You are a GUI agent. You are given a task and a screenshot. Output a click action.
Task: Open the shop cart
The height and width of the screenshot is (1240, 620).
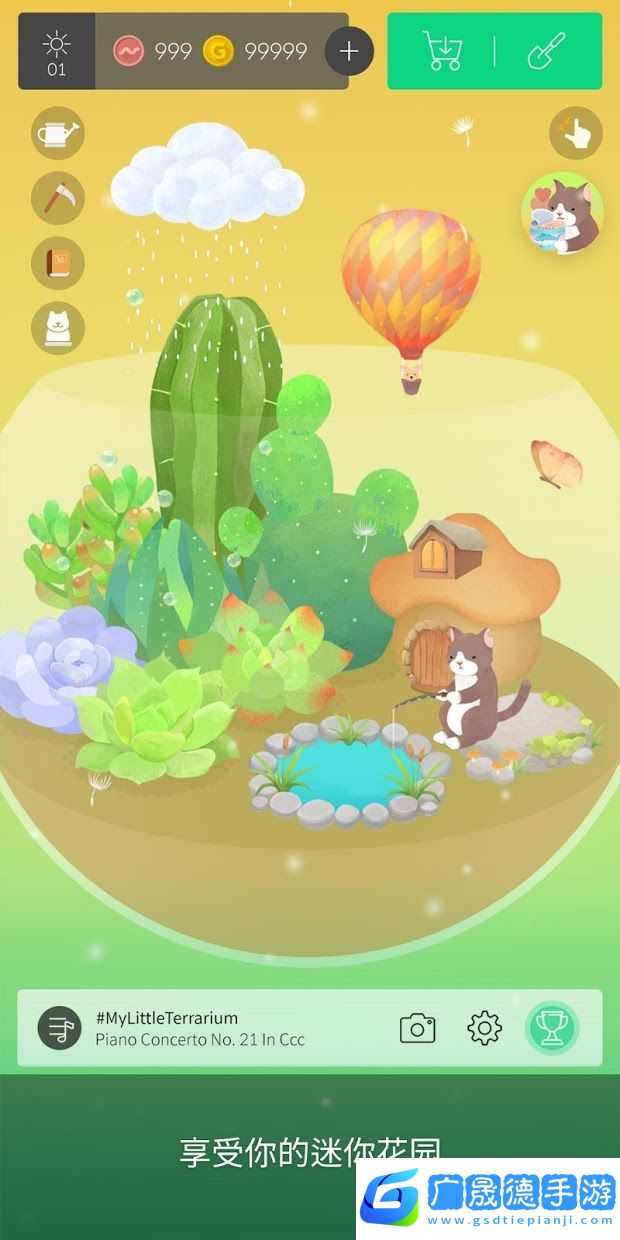coord(443,51)
